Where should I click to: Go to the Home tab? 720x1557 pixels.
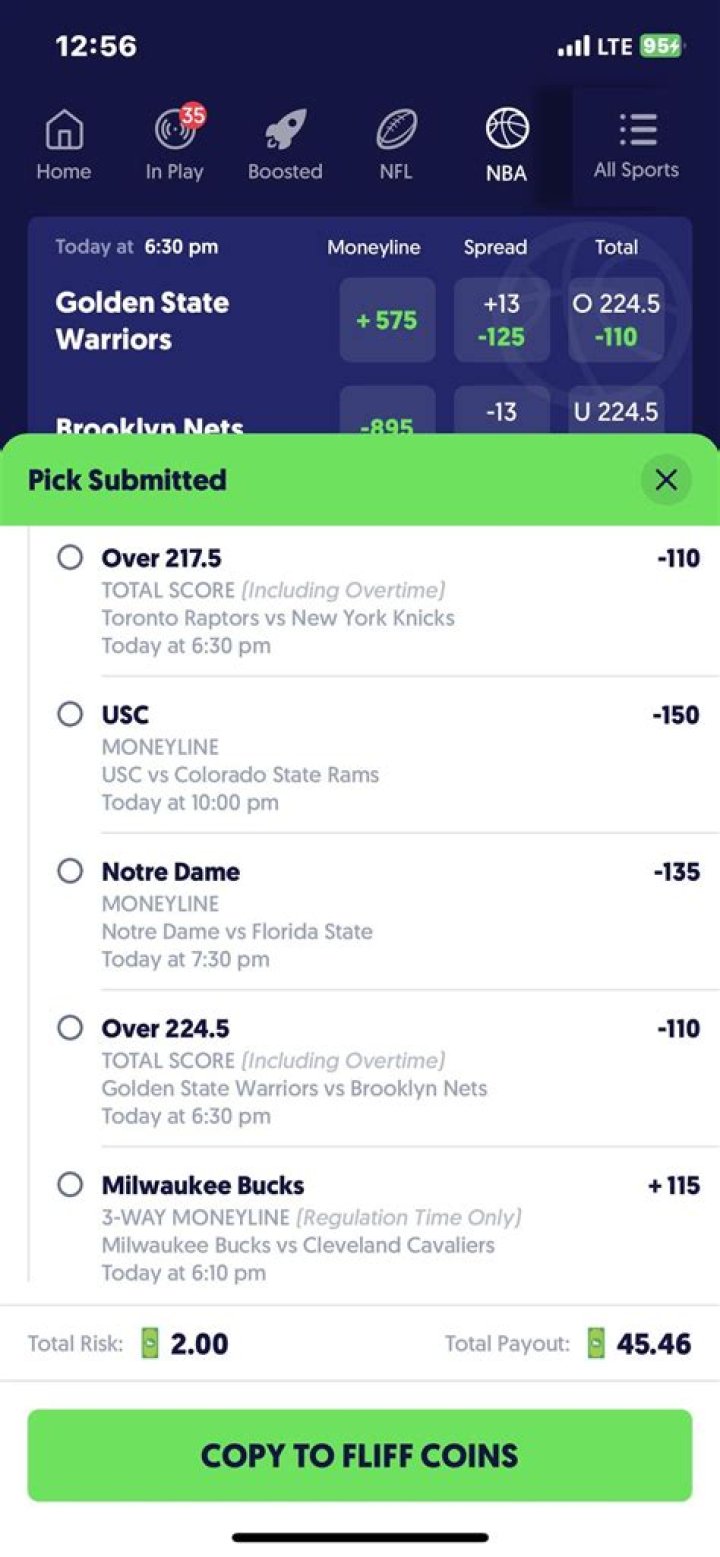tap(64, 146)
